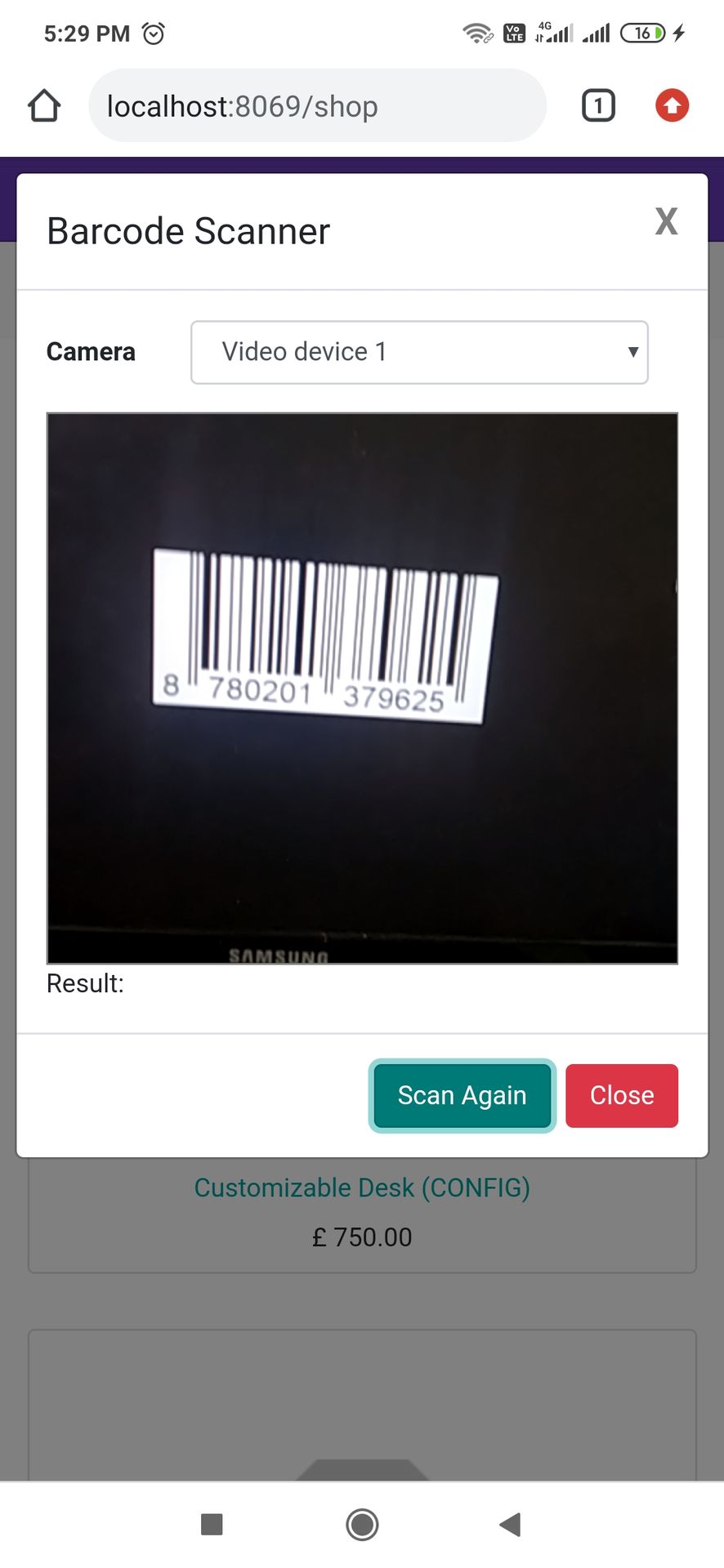Image resolution: width=724 pixels, height=1568 pixels.
Task: Go back using system navigation
Action: coord(511,1524)
